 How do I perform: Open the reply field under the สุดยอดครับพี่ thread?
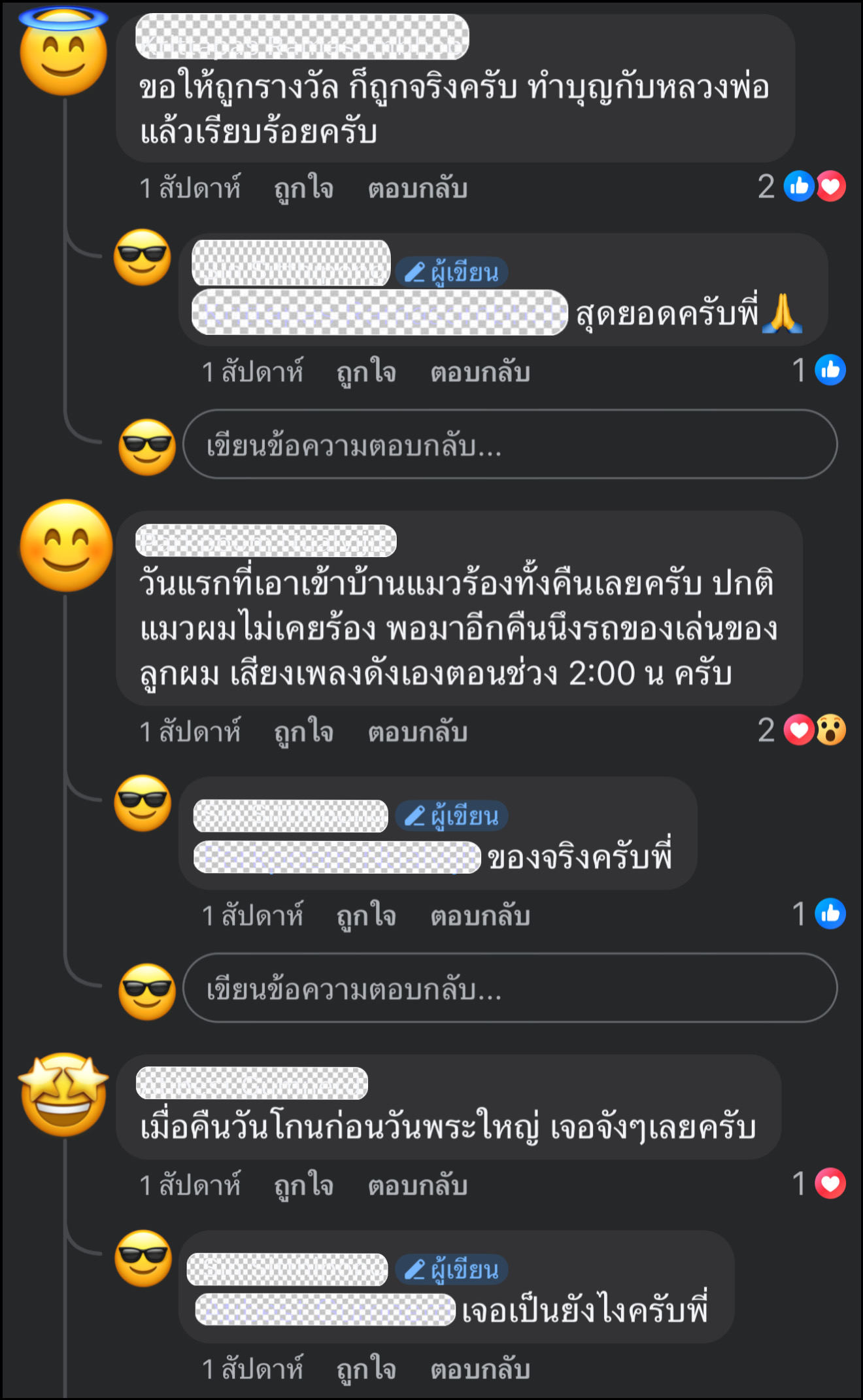(510, 445)
